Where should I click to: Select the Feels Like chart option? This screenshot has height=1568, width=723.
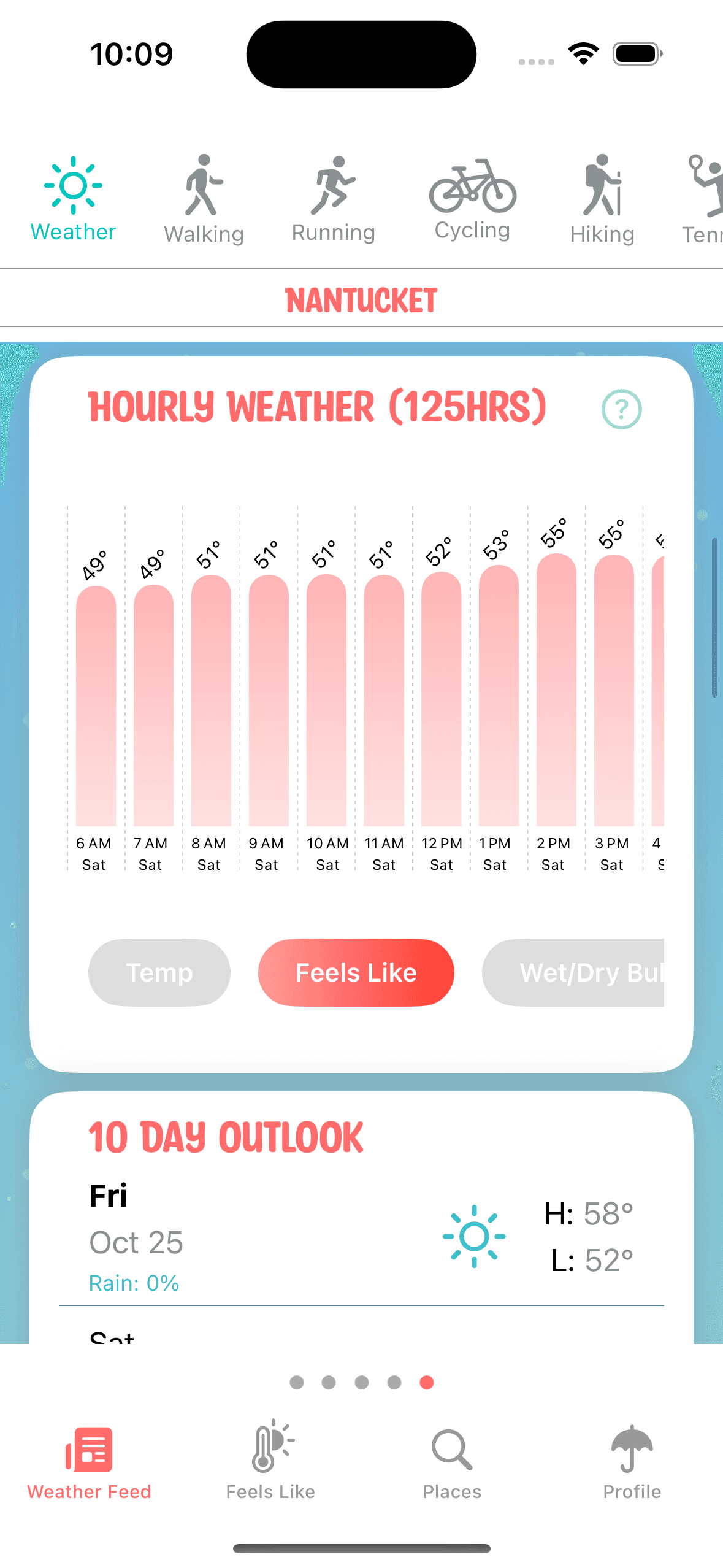(356, 972)
